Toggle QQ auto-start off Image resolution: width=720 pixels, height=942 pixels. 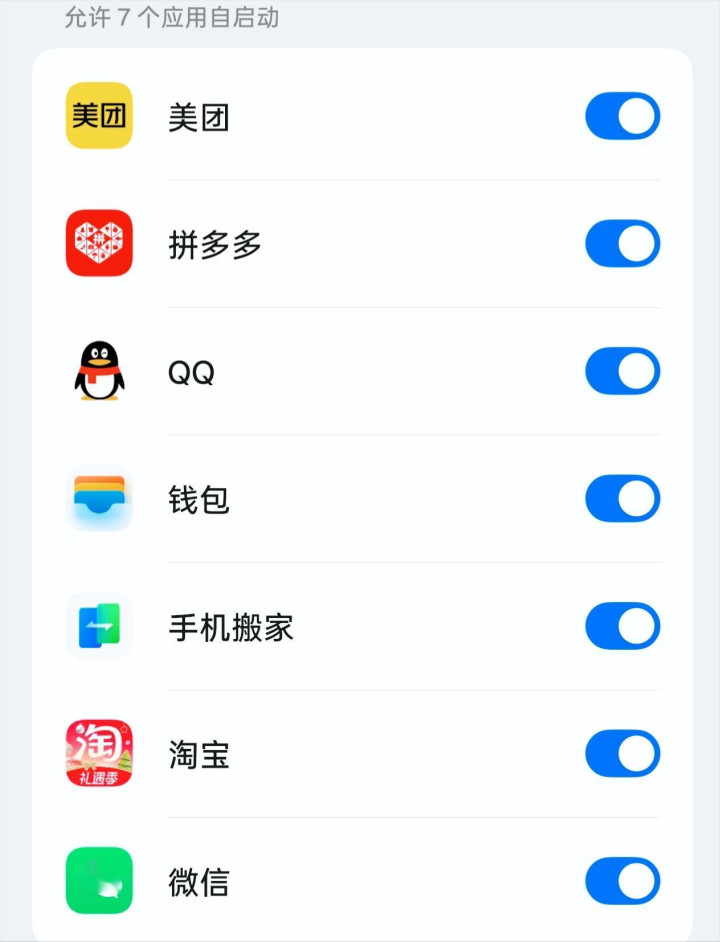(622, 372)
